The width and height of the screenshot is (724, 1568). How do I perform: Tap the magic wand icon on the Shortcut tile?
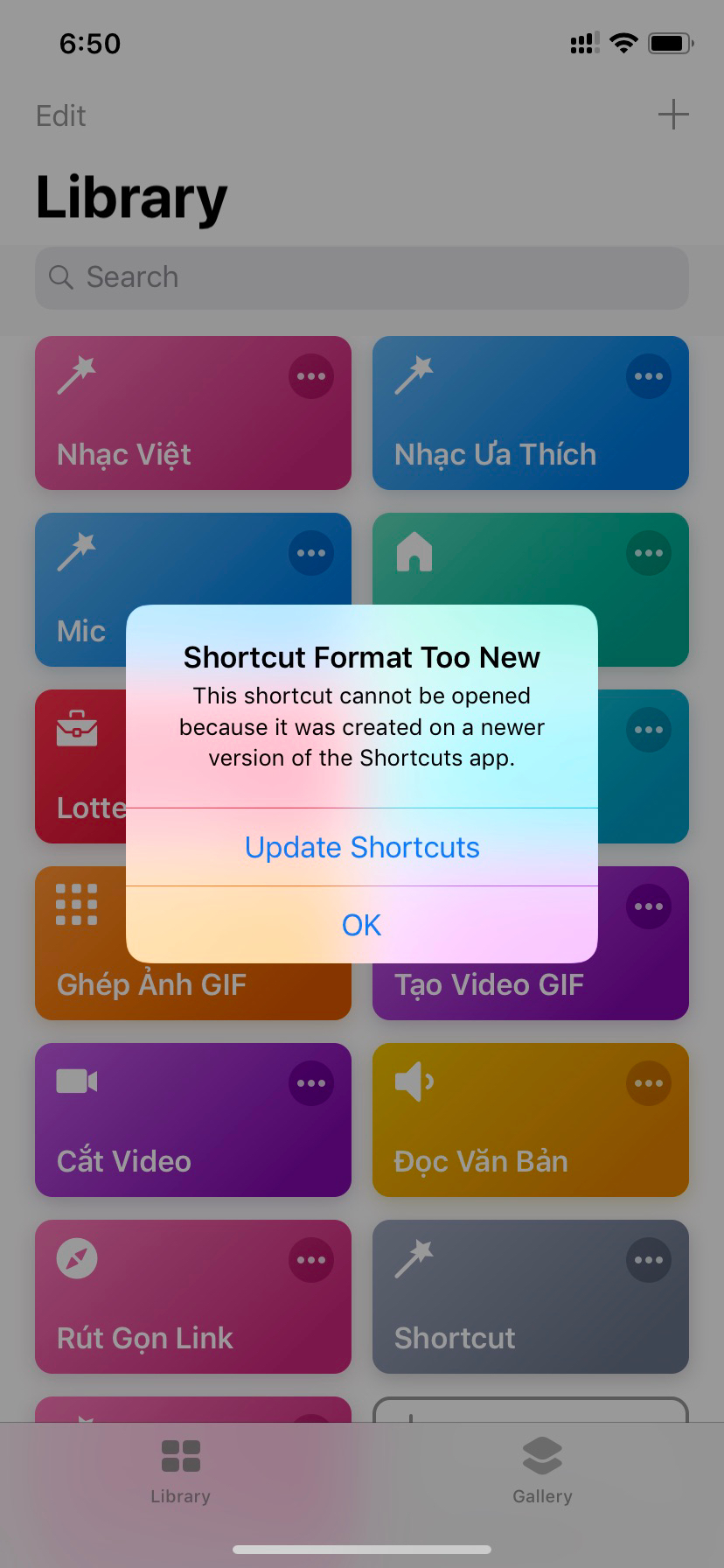pyautogui.click(x=414, y=1260)
